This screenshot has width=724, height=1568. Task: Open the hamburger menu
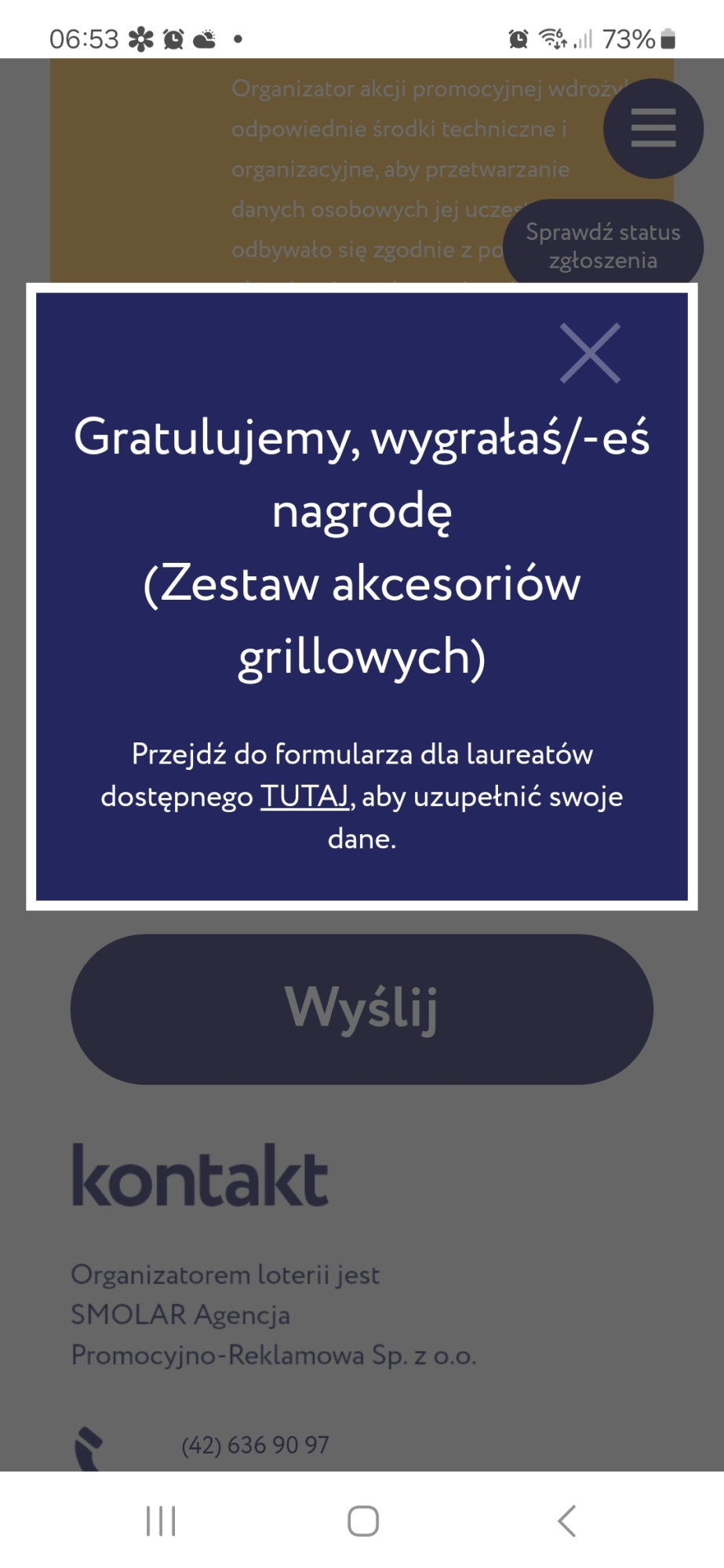click(653, 129)
